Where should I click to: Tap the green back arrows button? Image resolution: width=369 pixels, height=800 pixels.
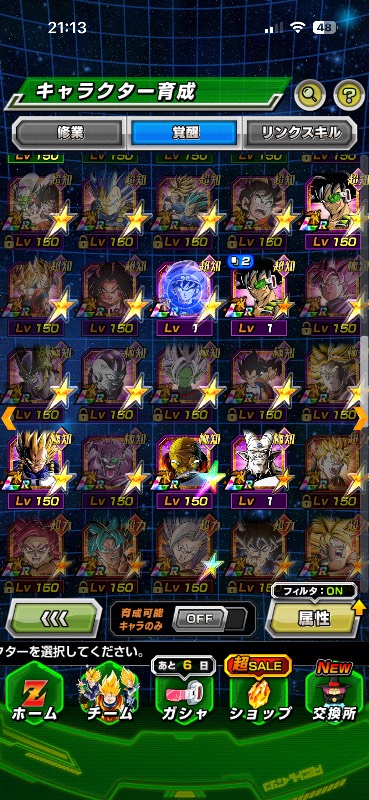tap(54, 618)
